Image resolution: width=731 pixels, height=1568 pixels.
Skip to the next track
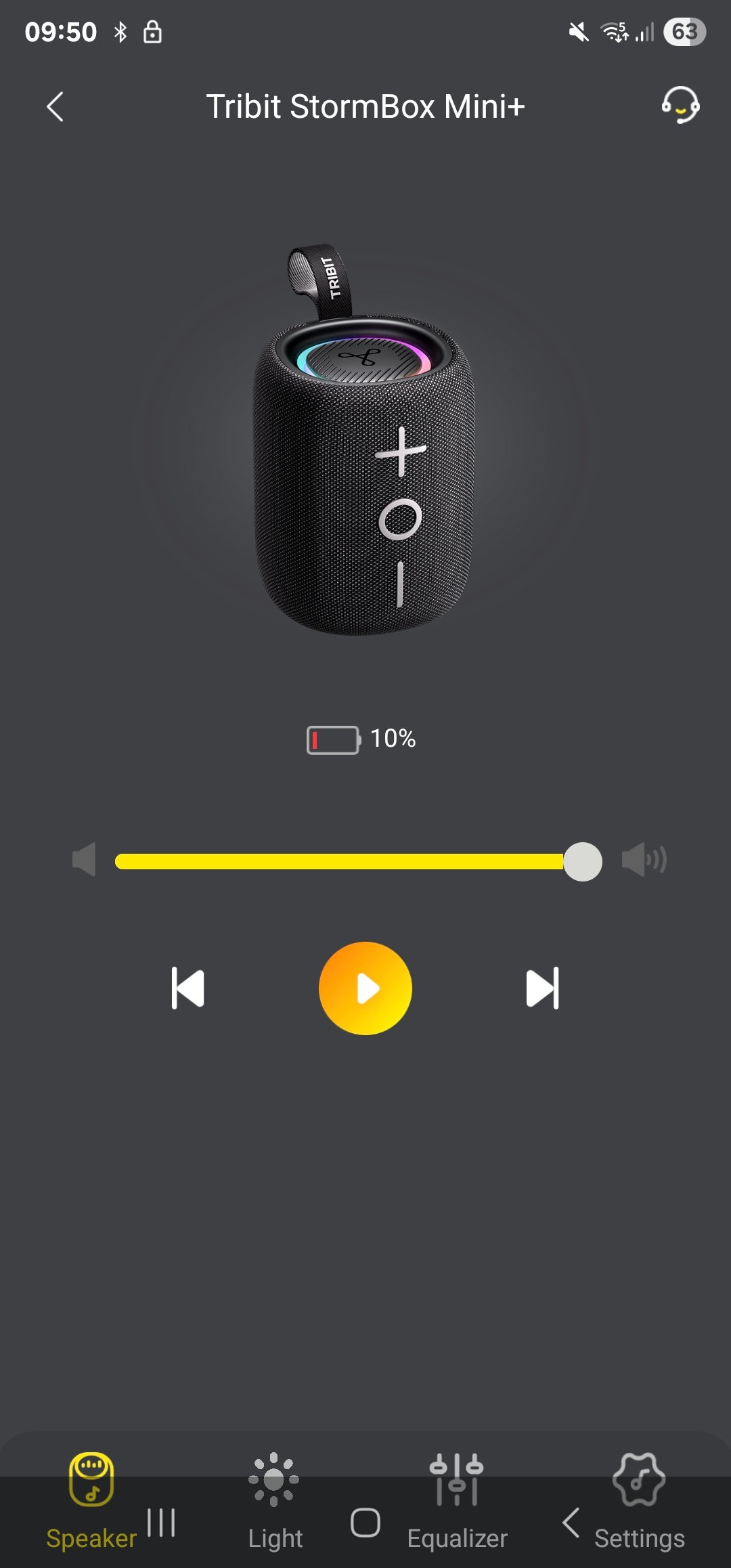pos(543,988)
